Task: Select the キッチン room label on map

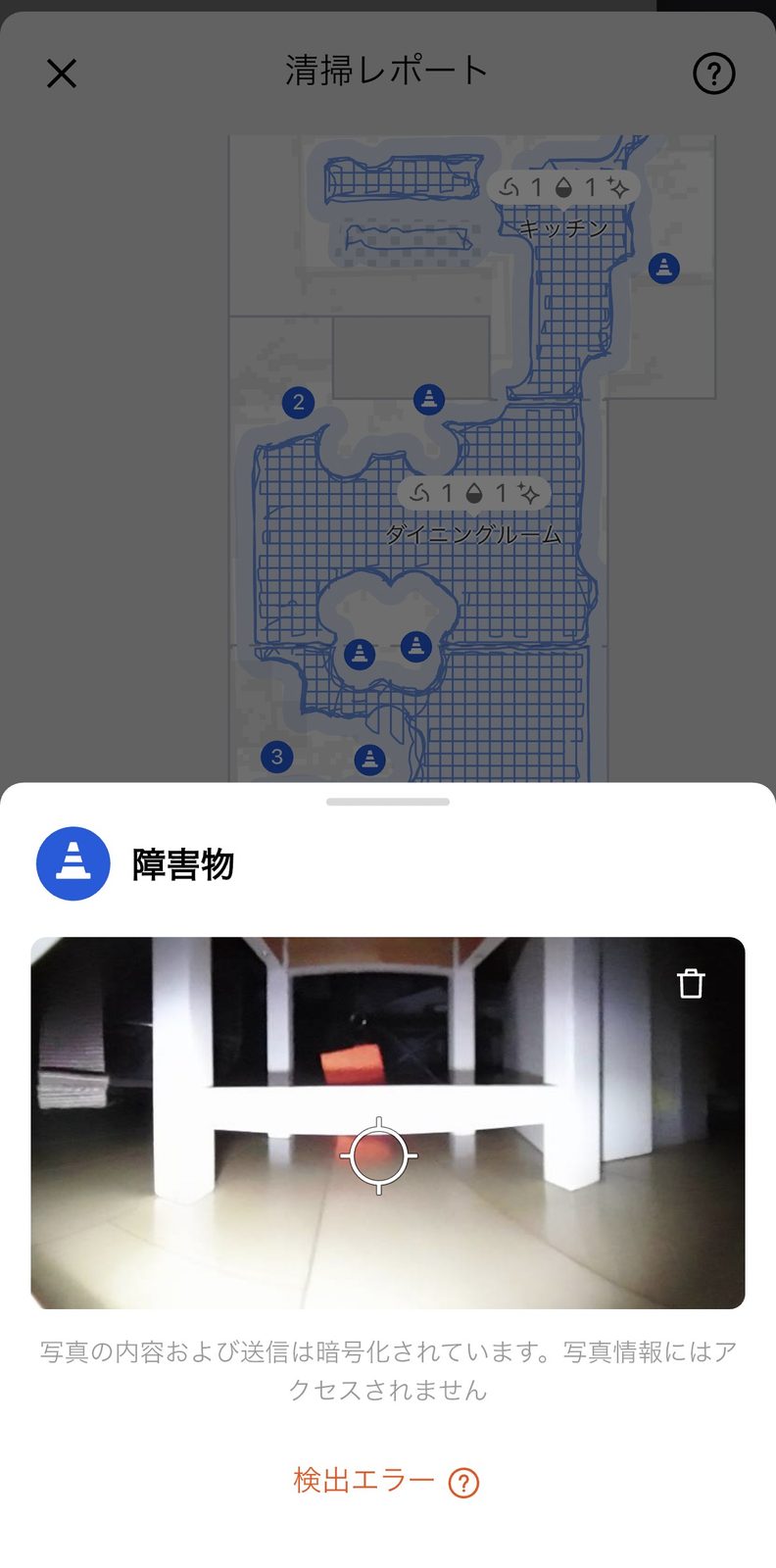Action: coord(563,229)
